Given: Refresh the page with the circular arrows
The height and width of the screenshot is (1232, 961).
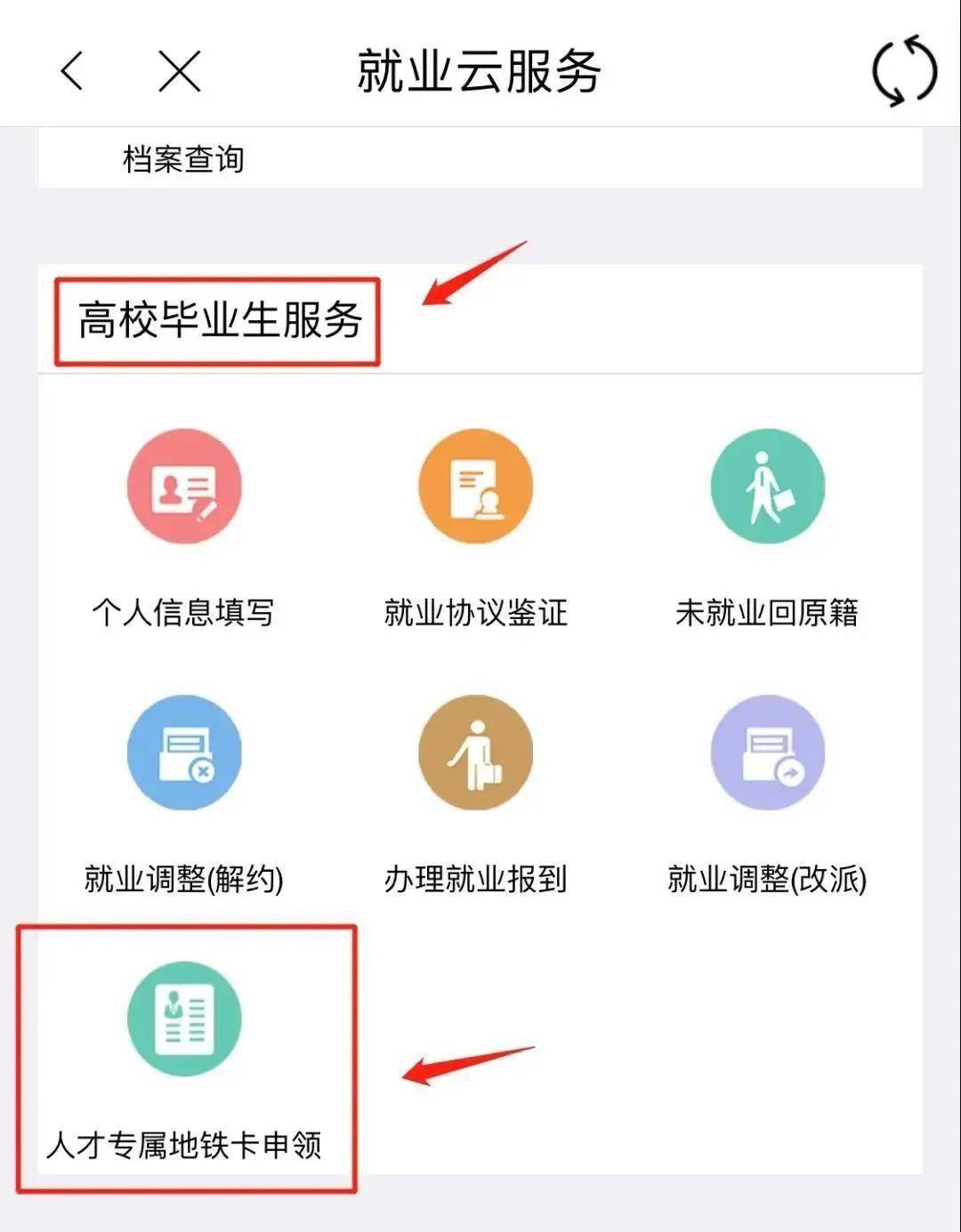Looking at the screenshot, I should click(903, 72).
